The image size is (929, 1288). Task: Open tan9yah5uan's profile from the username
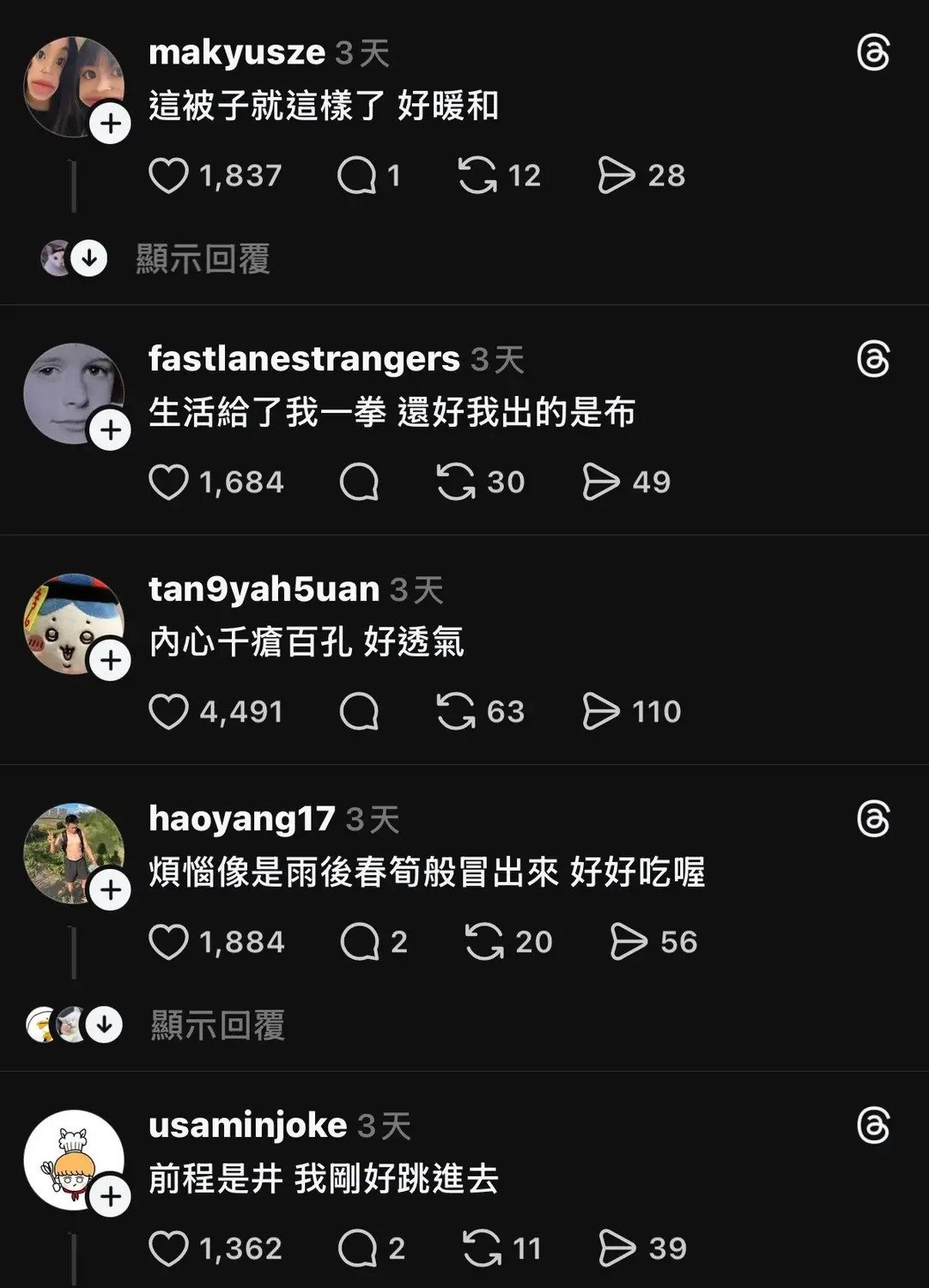point(264,589)
